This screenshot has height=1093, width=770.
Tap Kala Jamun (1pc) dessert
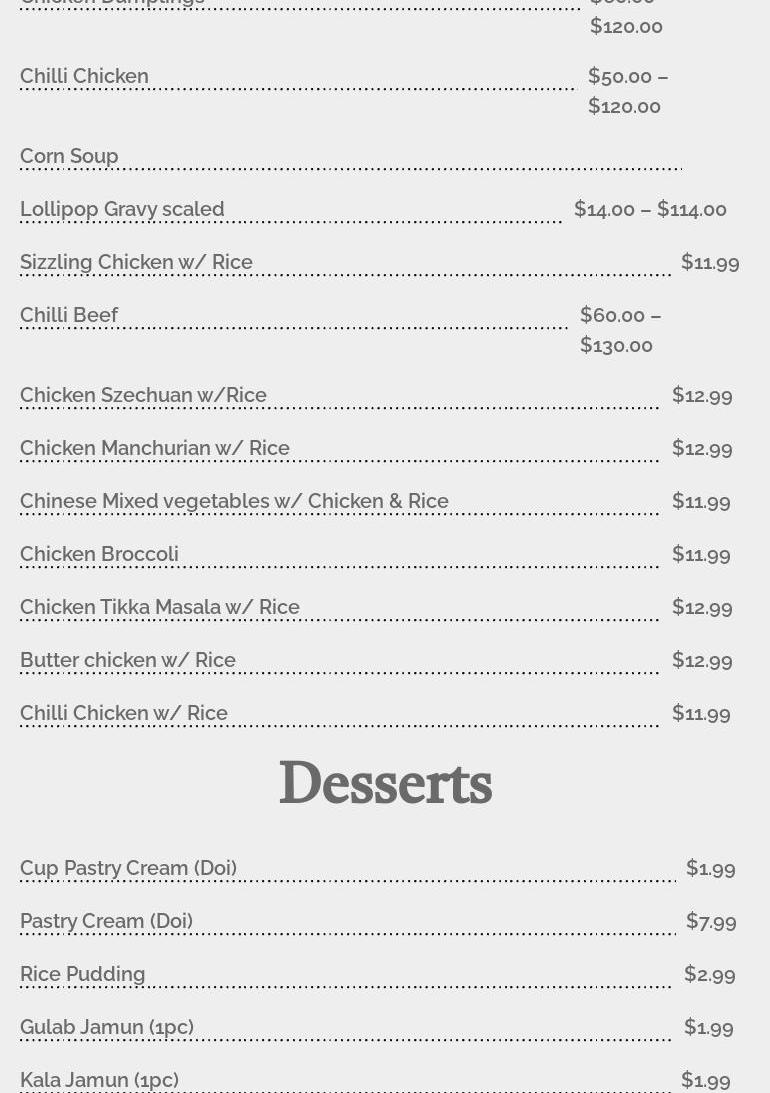click(99, 1080)
